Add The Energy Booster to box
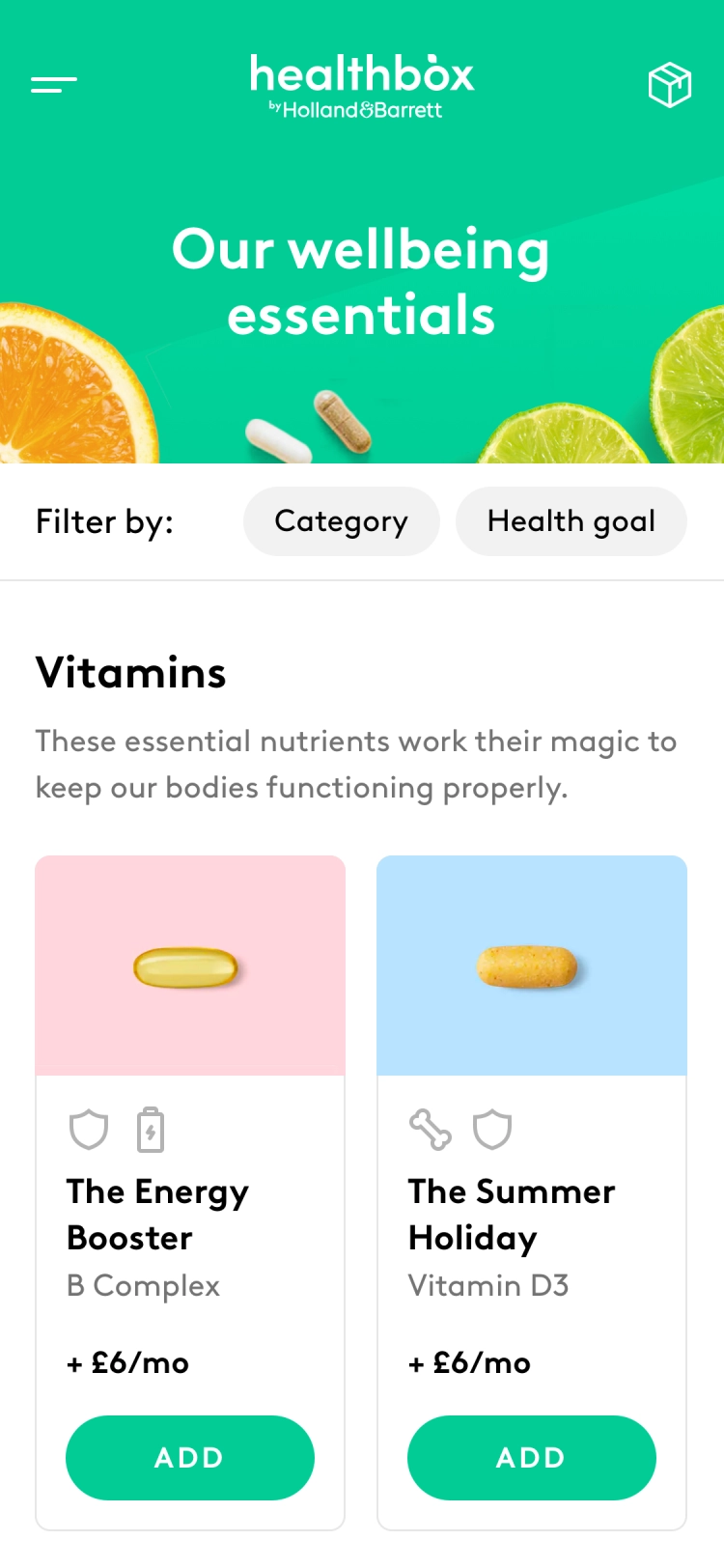 pos(190,1458)
